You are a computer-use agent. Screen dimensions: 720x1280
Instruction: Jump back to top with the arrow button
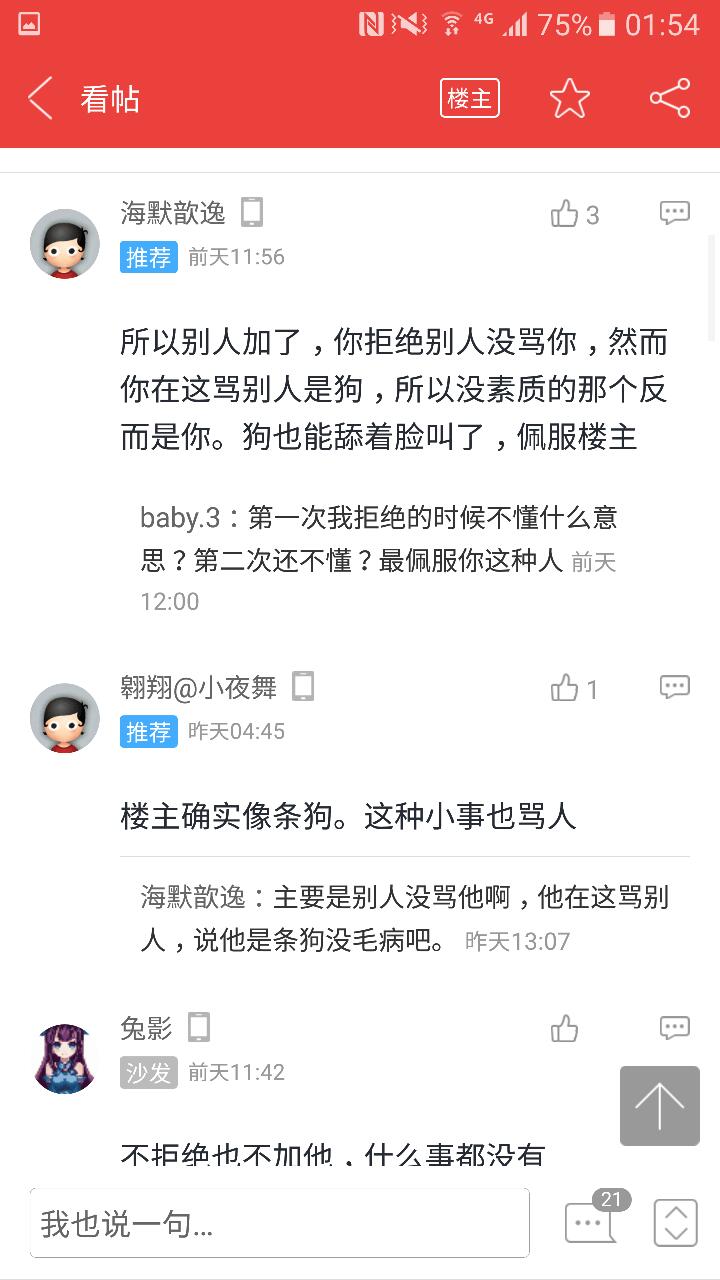coord(659,1106)
